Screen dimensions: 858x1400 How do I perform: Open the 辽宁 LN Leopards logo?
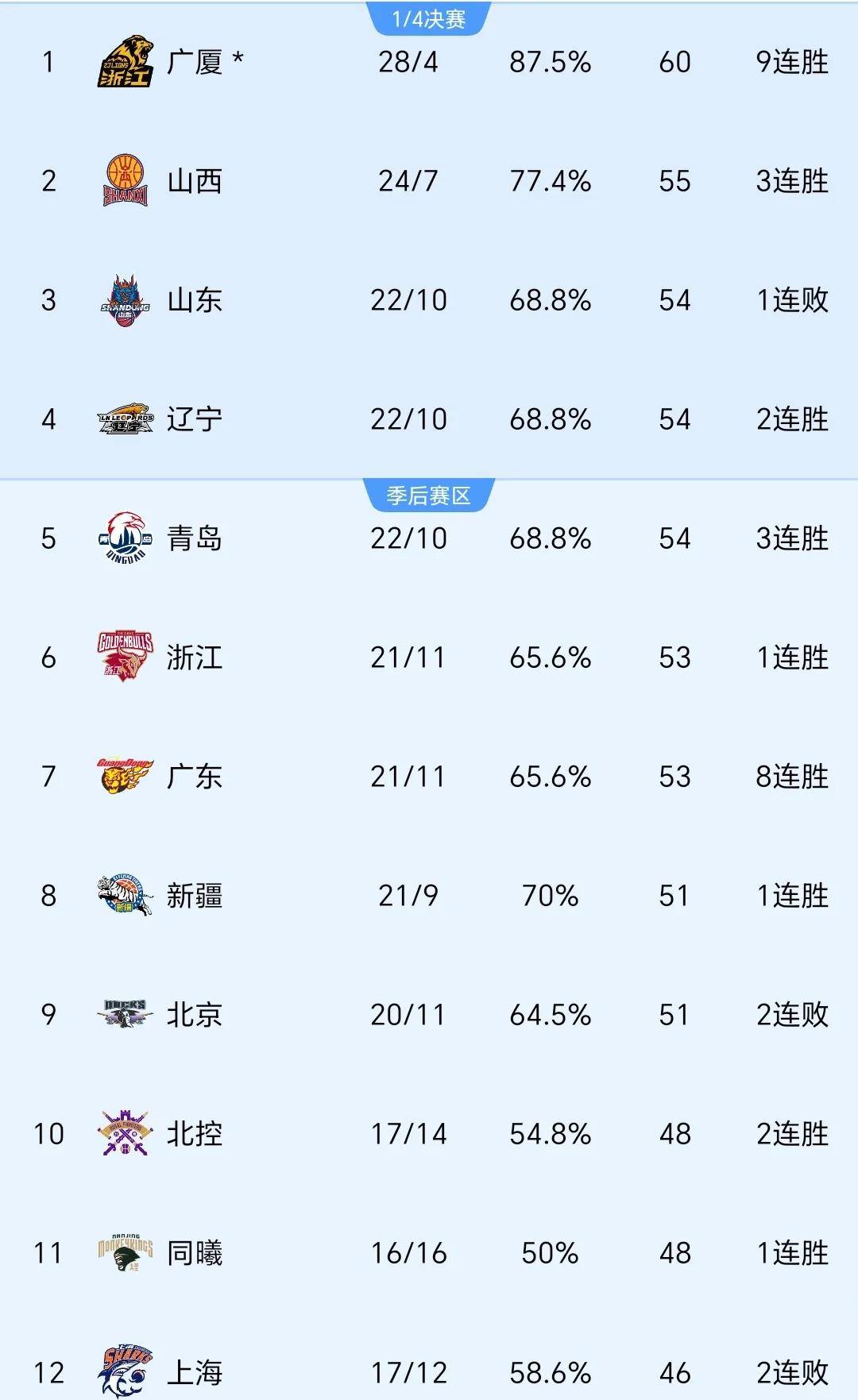point(127,417)
